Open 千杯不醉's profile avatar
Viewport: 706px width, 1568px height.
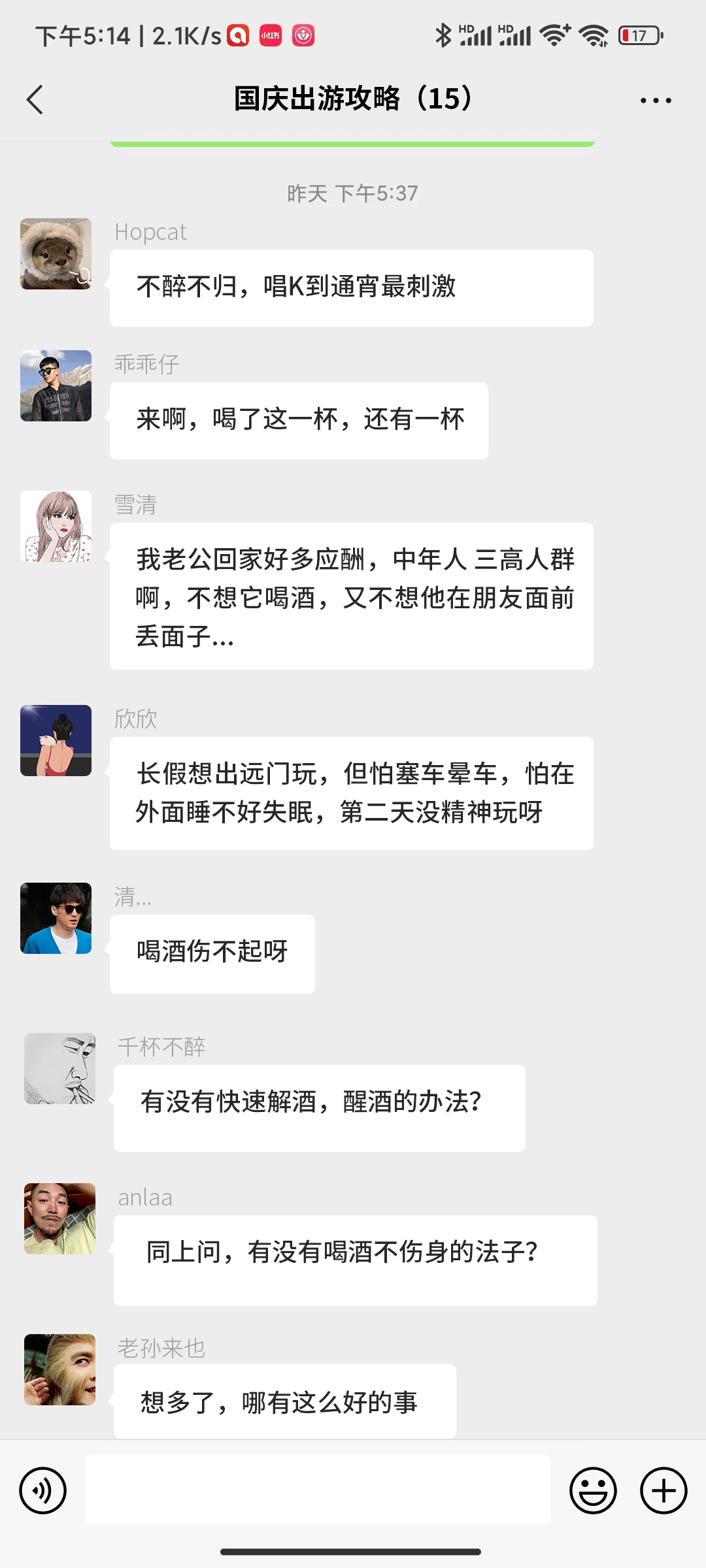click(x=60, y=1069)
